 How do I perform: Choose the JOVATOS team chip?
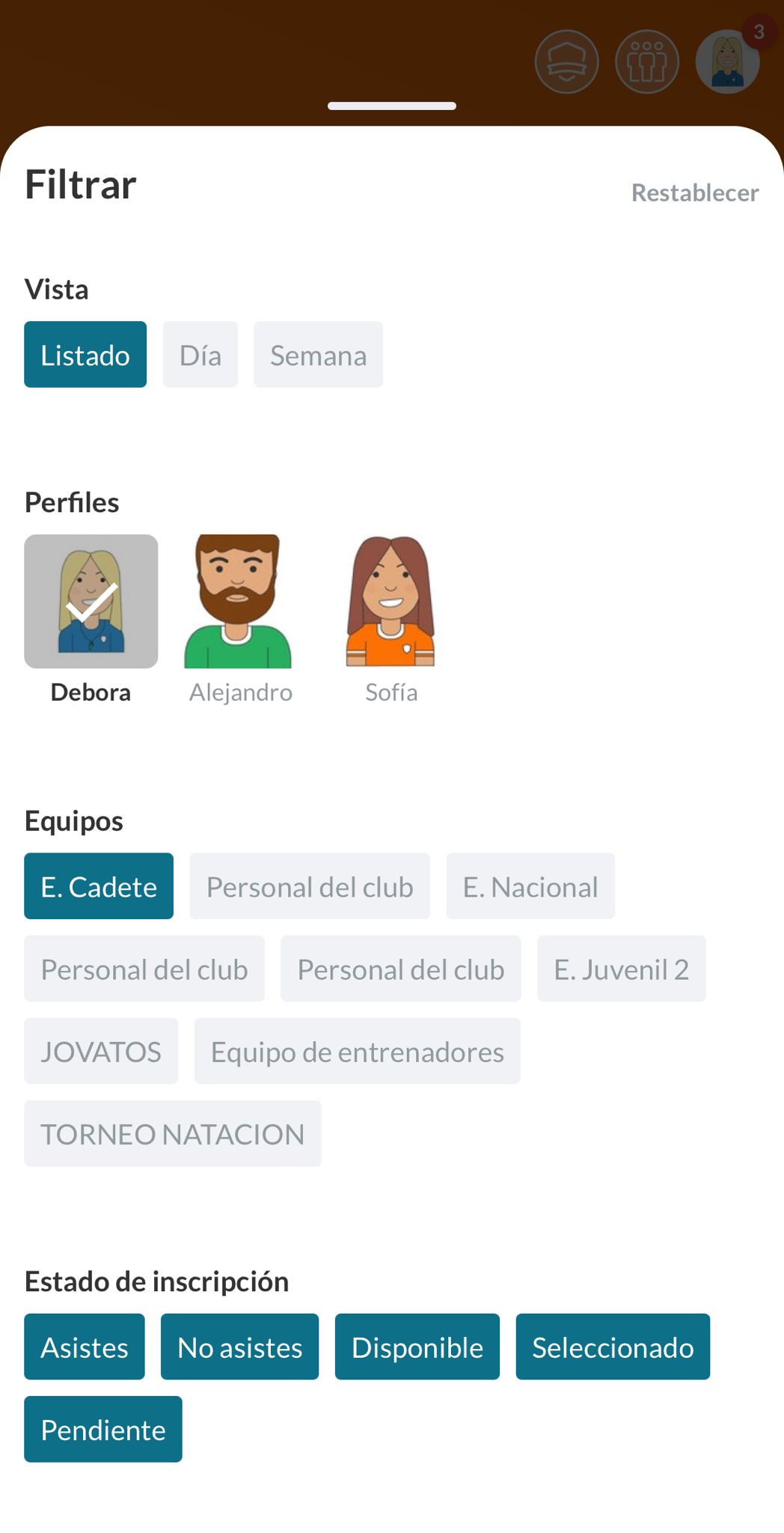coord(101,1051)
